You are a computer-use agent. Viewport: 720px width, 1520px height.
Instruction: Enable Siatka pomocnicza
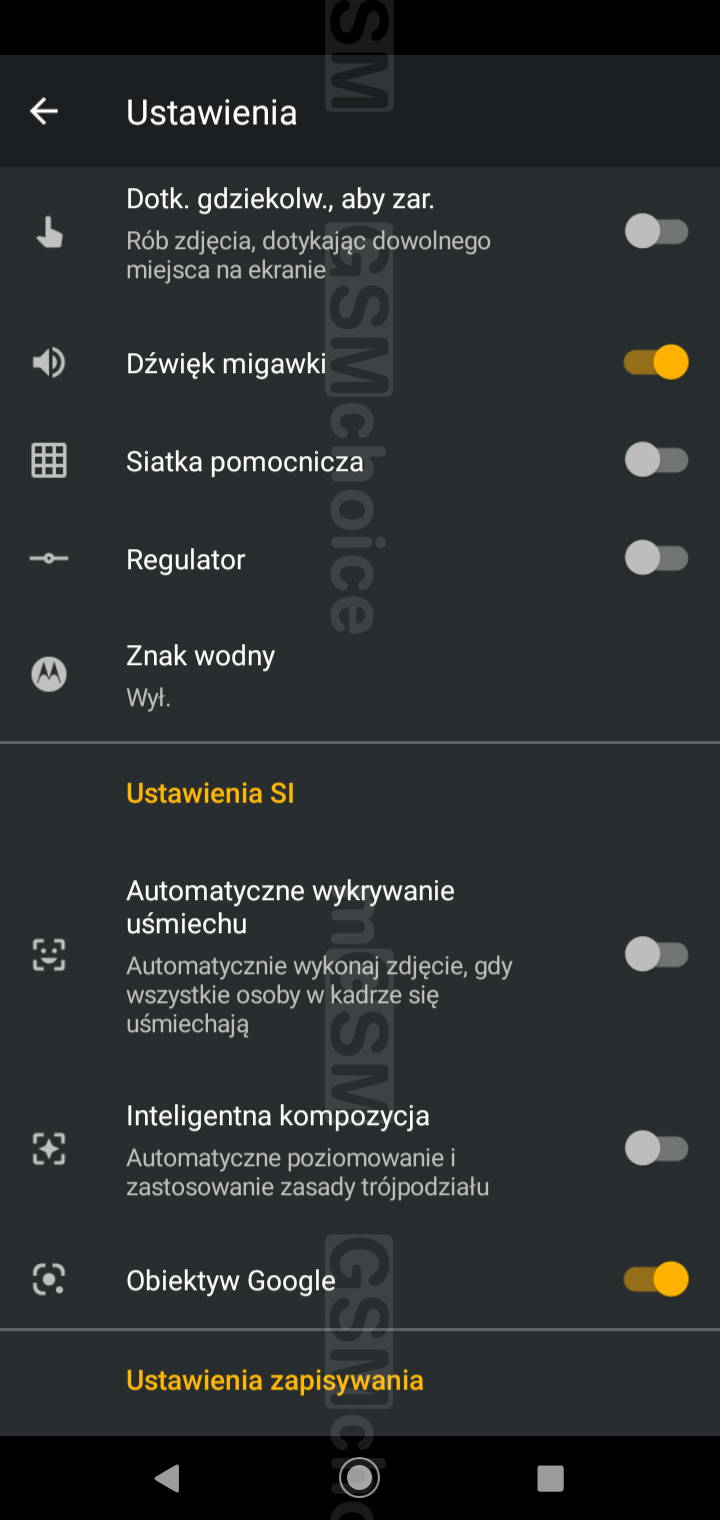[656, 461]
